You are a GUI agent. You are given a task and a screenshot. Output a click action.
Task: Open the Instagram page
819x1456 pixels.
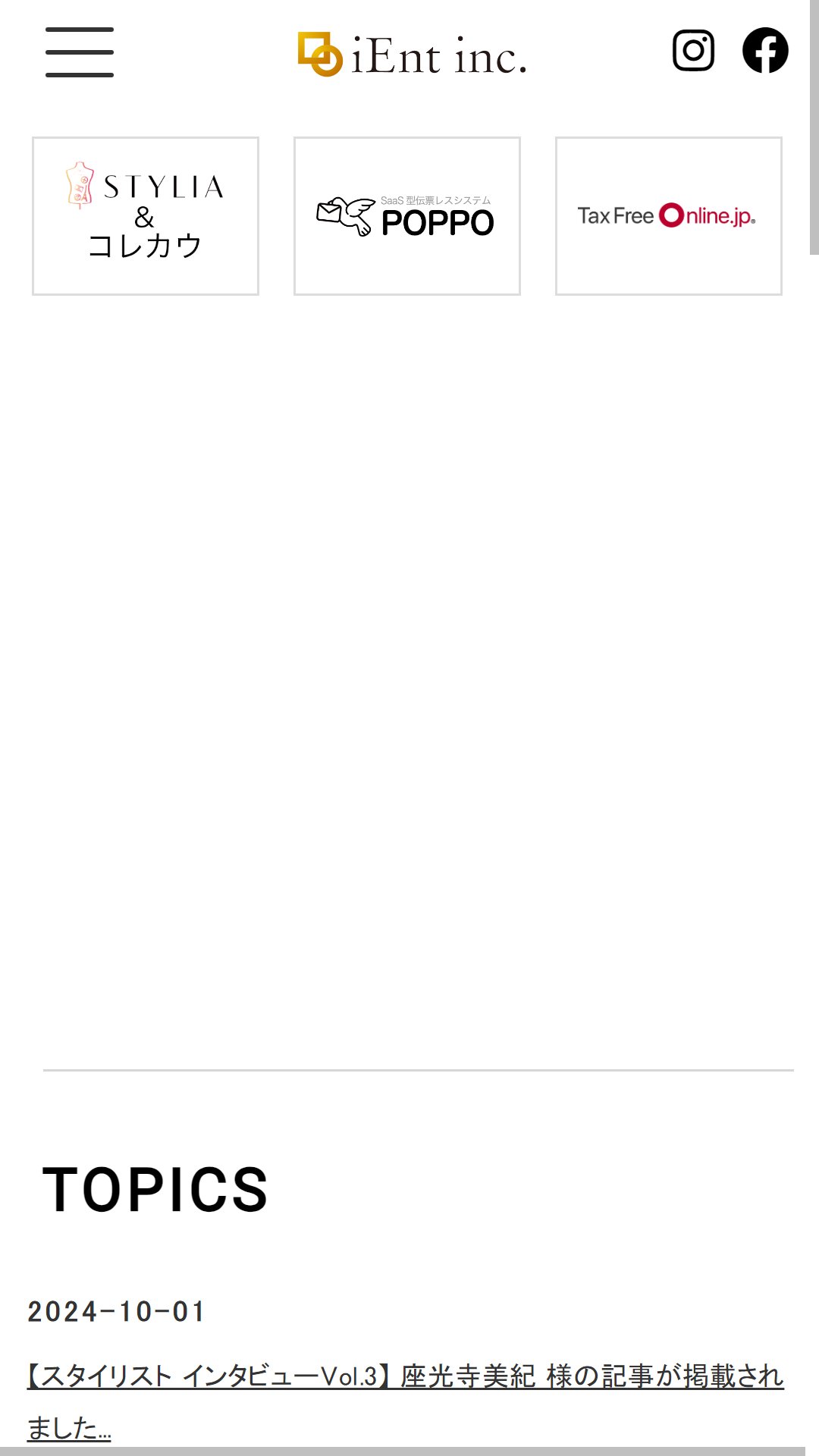pos(693,51)
